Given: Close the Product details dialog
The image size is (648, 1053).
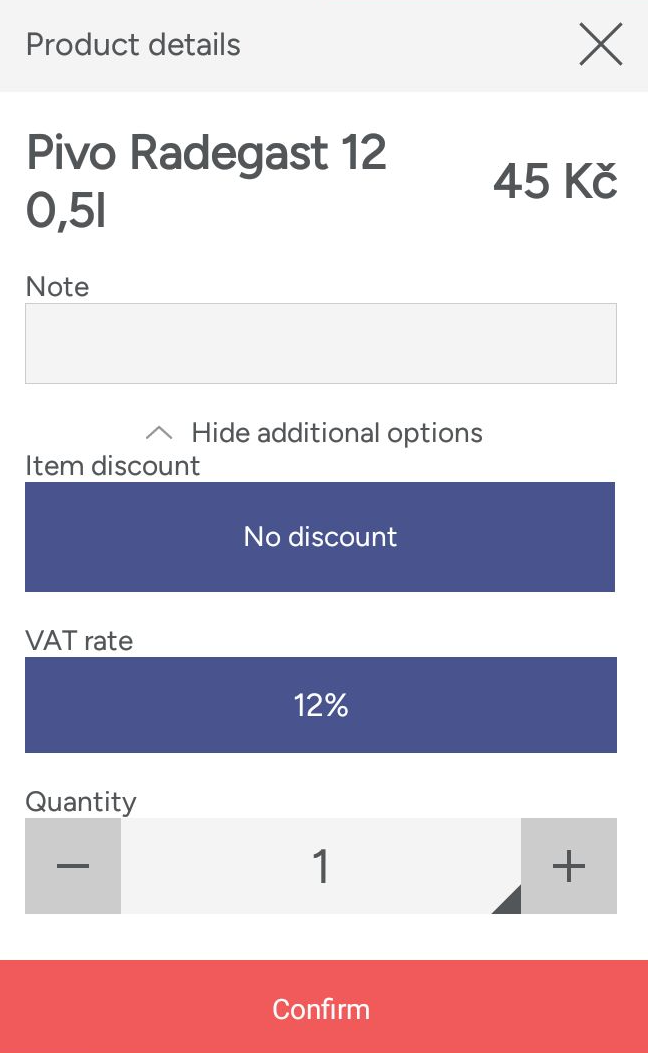Looking at the screenshot, I should pyautogui.click(x=601, y=44).
